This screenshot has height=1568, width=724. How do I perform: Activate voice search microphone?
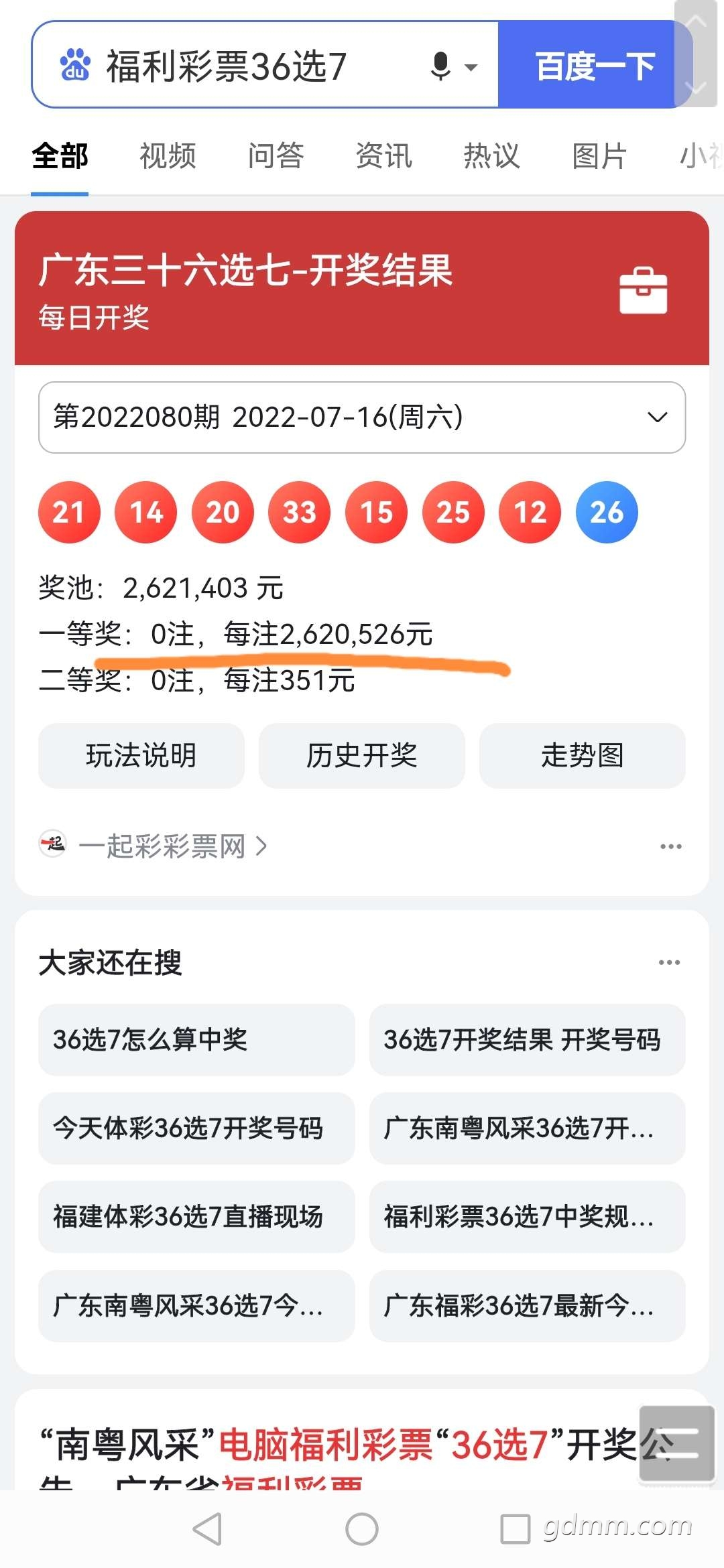coord(441,66)
